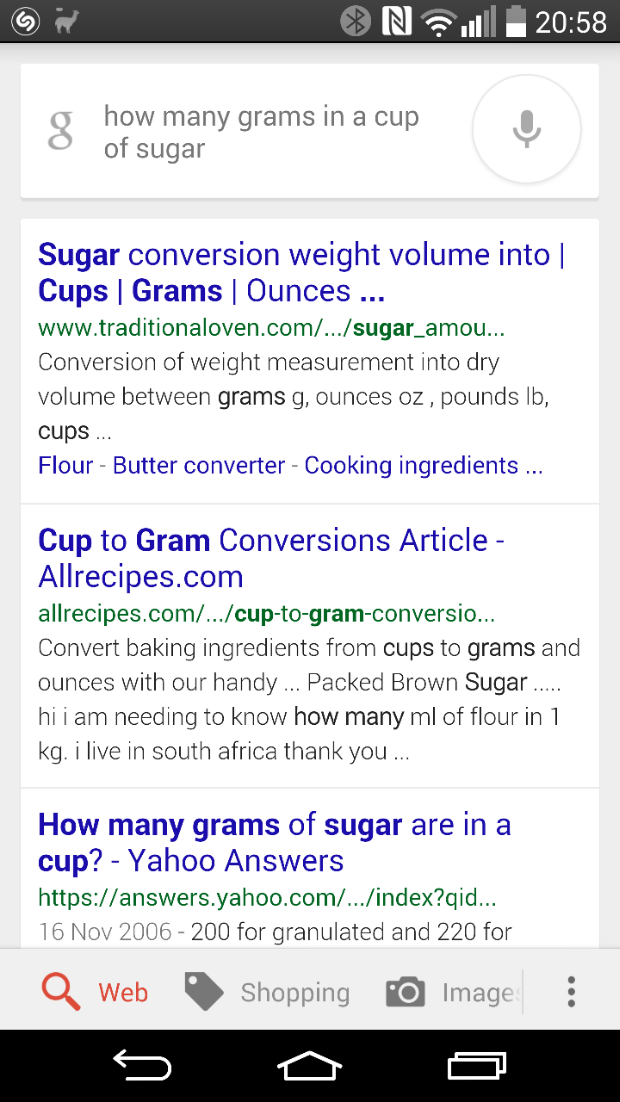Open the Yahoo Answers sugar grams result
Viewport: 620px width, 1102px height.
point(274,842)
